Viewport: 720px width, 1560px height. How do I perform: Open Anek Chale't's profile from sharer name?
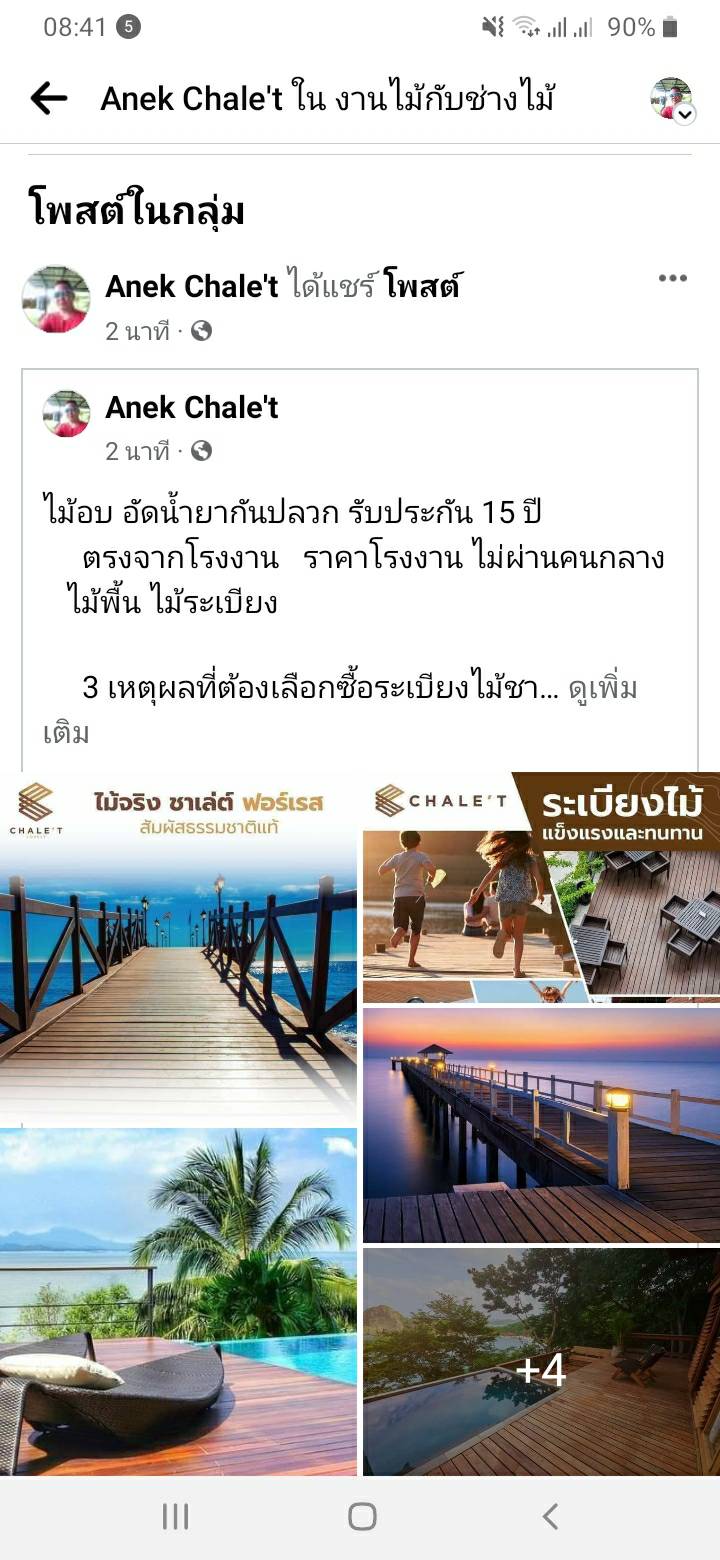click(x=191, y=286)
